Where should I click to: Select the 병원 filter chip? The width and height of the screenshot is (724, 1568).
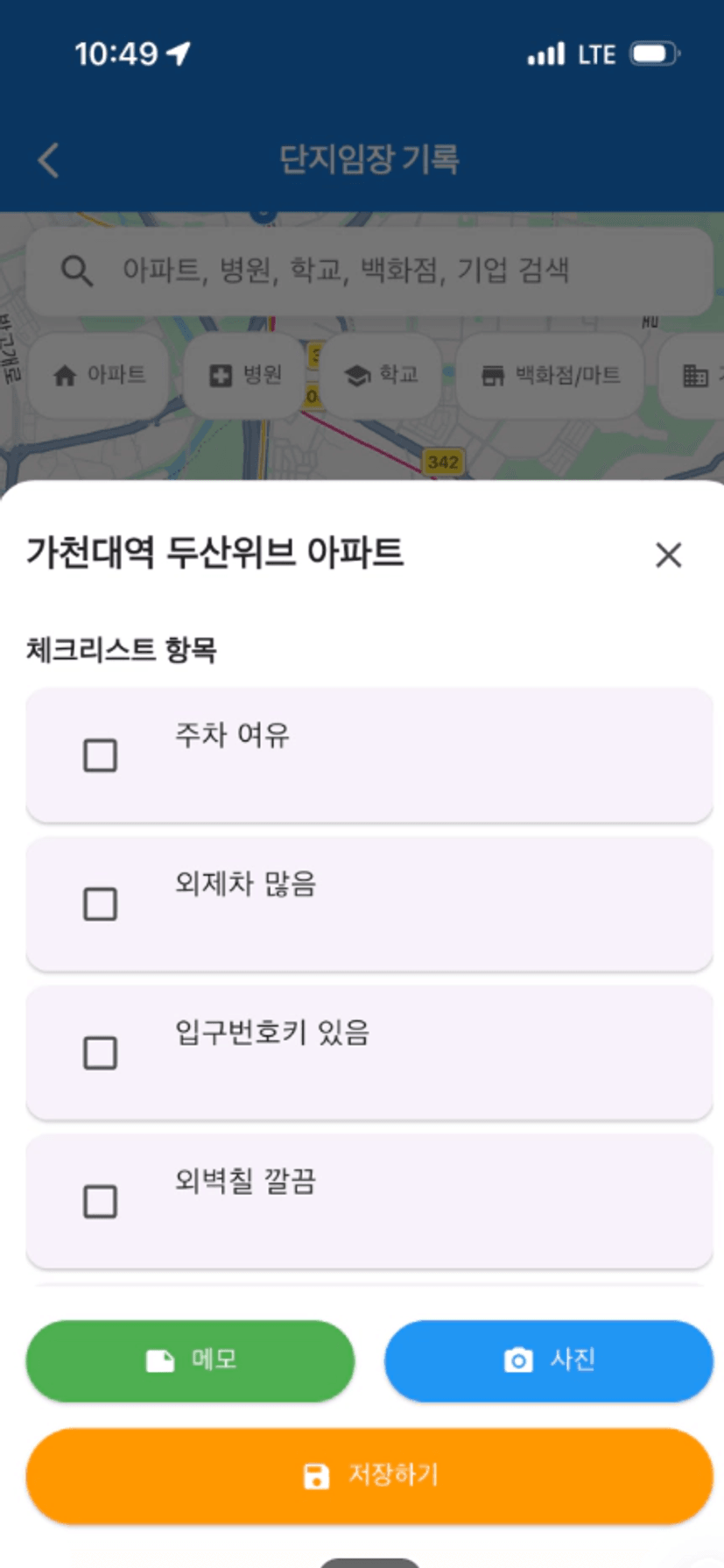tap(245, 375)
